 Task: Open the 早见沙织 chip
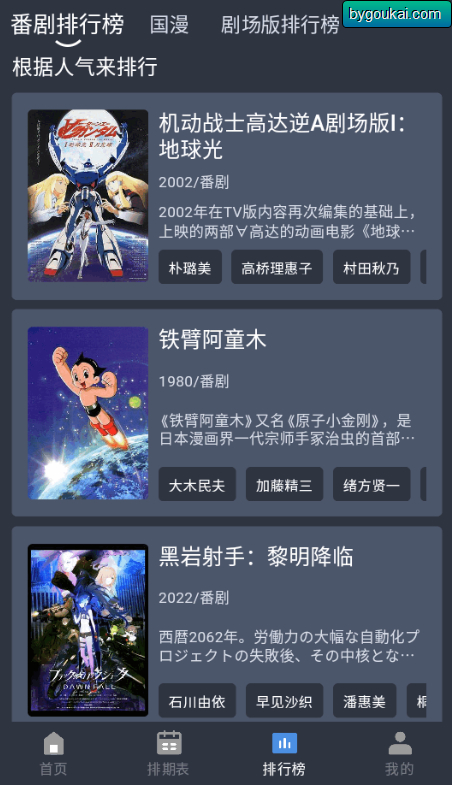pos(284,700)
